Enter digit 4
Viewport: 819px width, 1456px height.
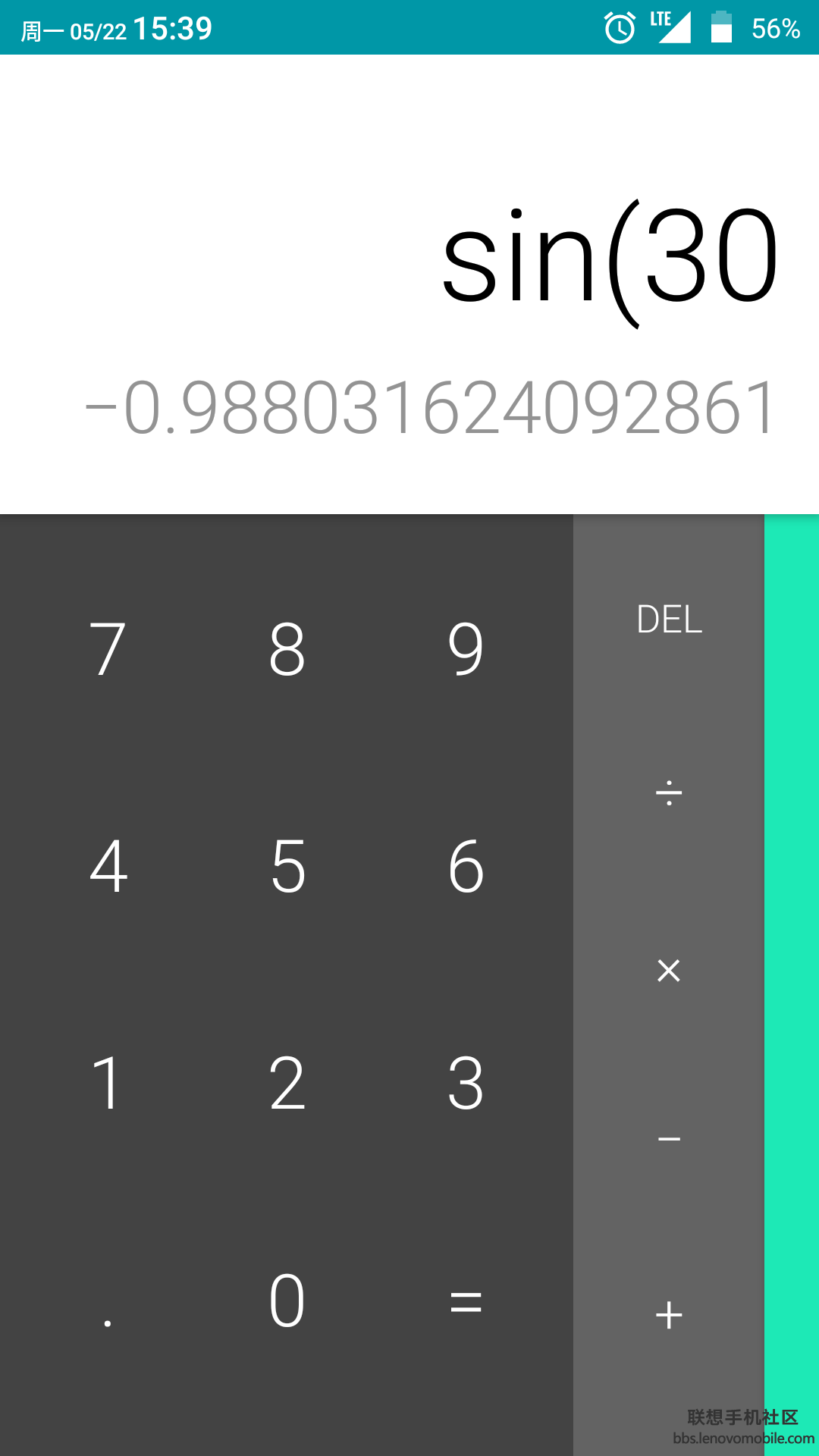tap(108, 865)
